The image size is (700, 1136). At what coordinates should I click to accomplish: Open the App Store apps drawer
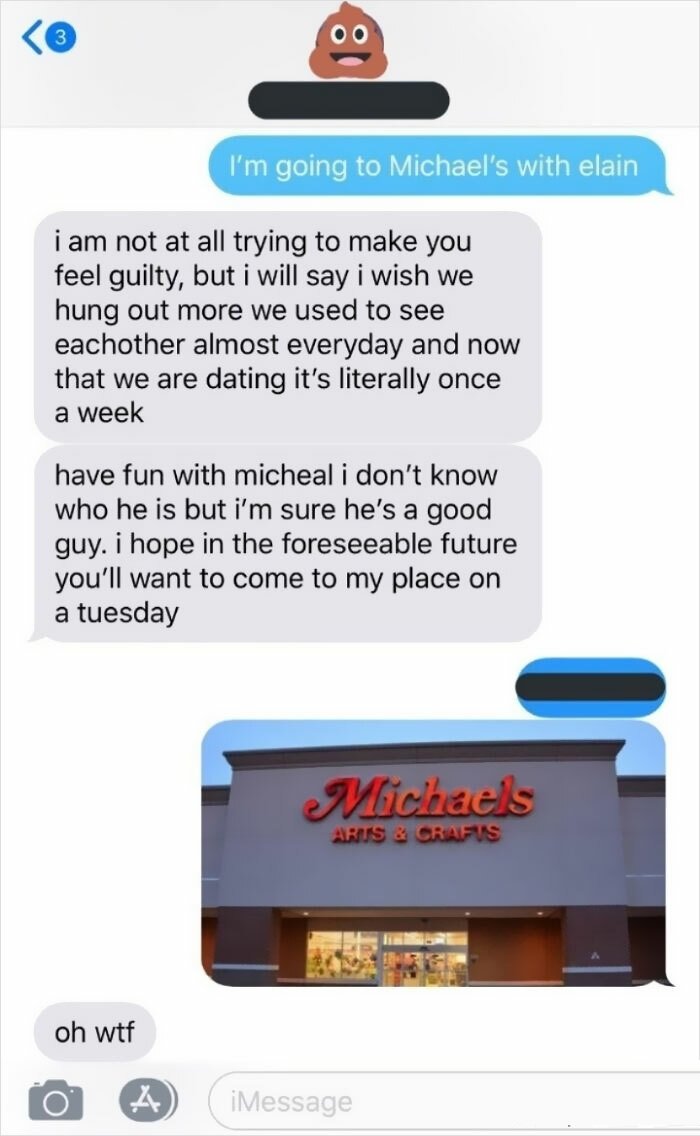tap(147, 1099)
